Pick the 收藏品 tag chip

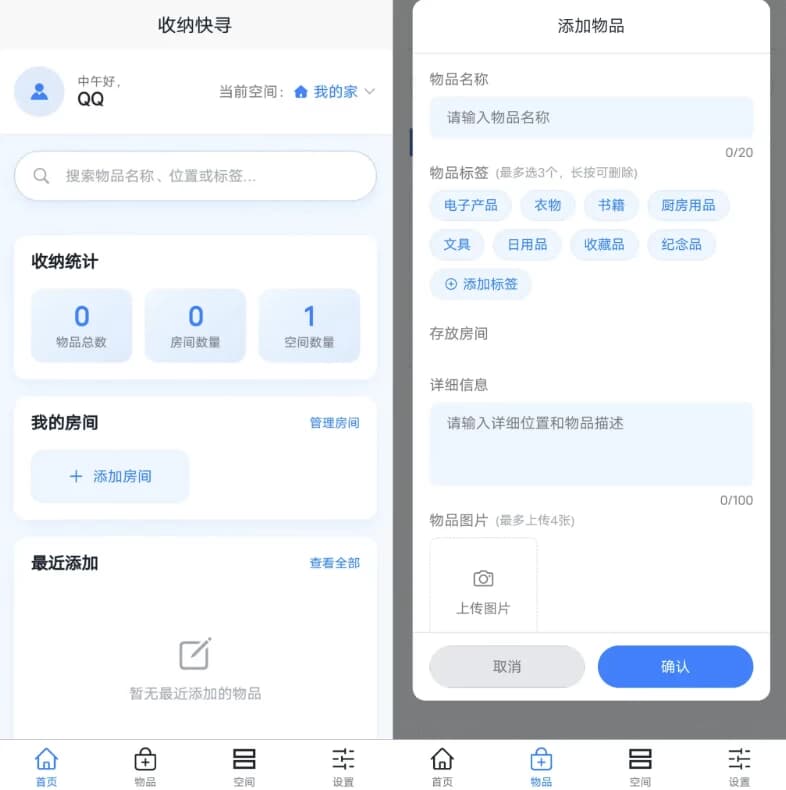pos(604,244)
